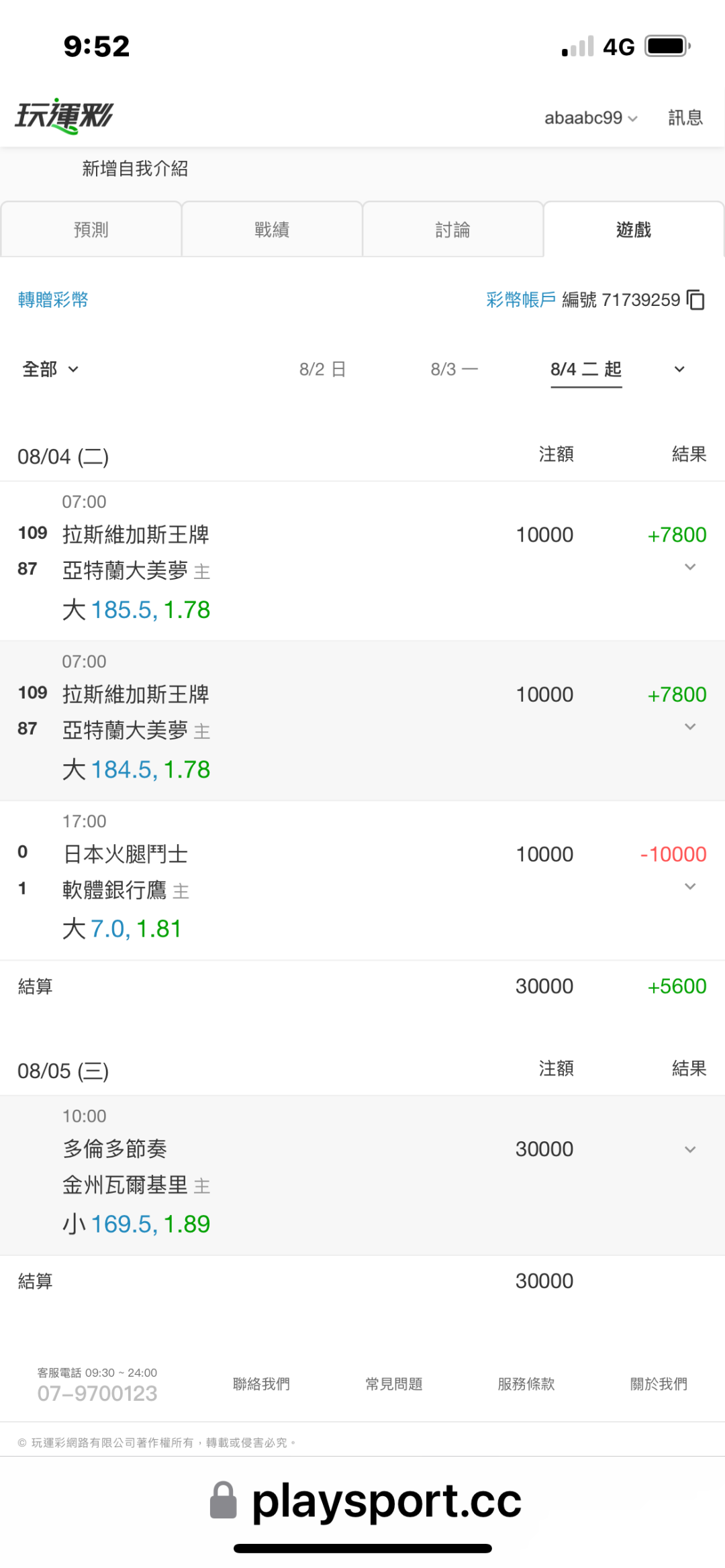Open the 彩幣帳戶 link
Viewport: 725px width, 1568px height.
[521, 300]
